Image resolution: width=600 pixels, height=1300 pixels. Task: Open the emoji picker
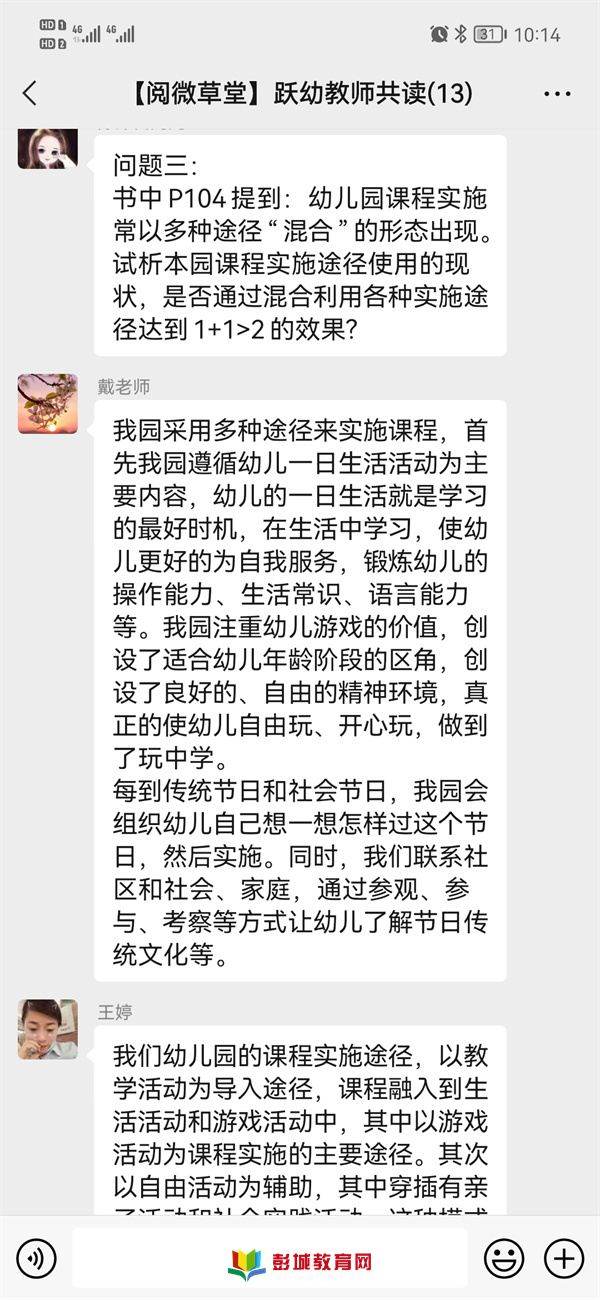(x=504, y=1257)
